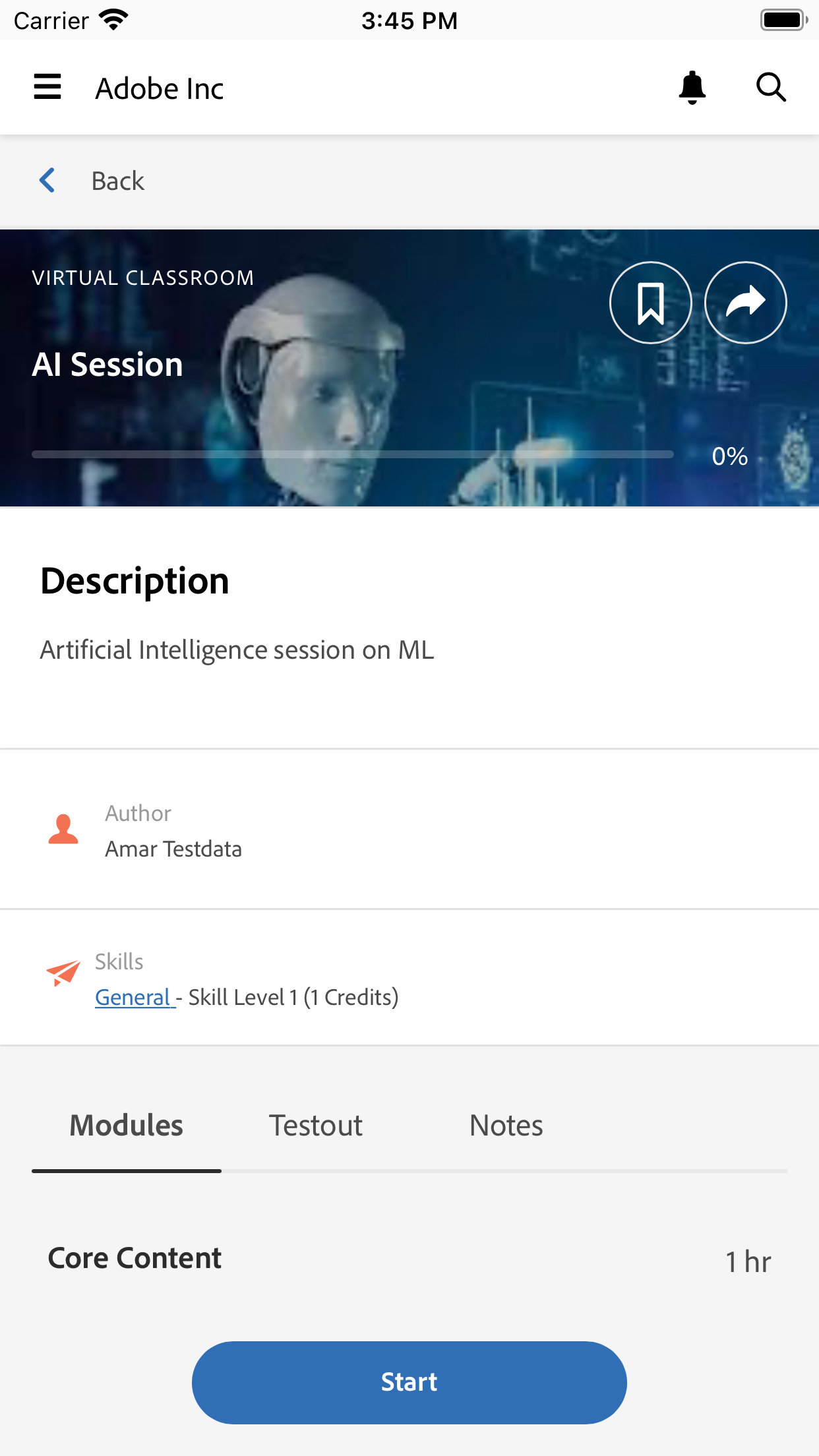Tap the search magnifier icon
The height and width of the screenshot is (1456, 819).
771,87
